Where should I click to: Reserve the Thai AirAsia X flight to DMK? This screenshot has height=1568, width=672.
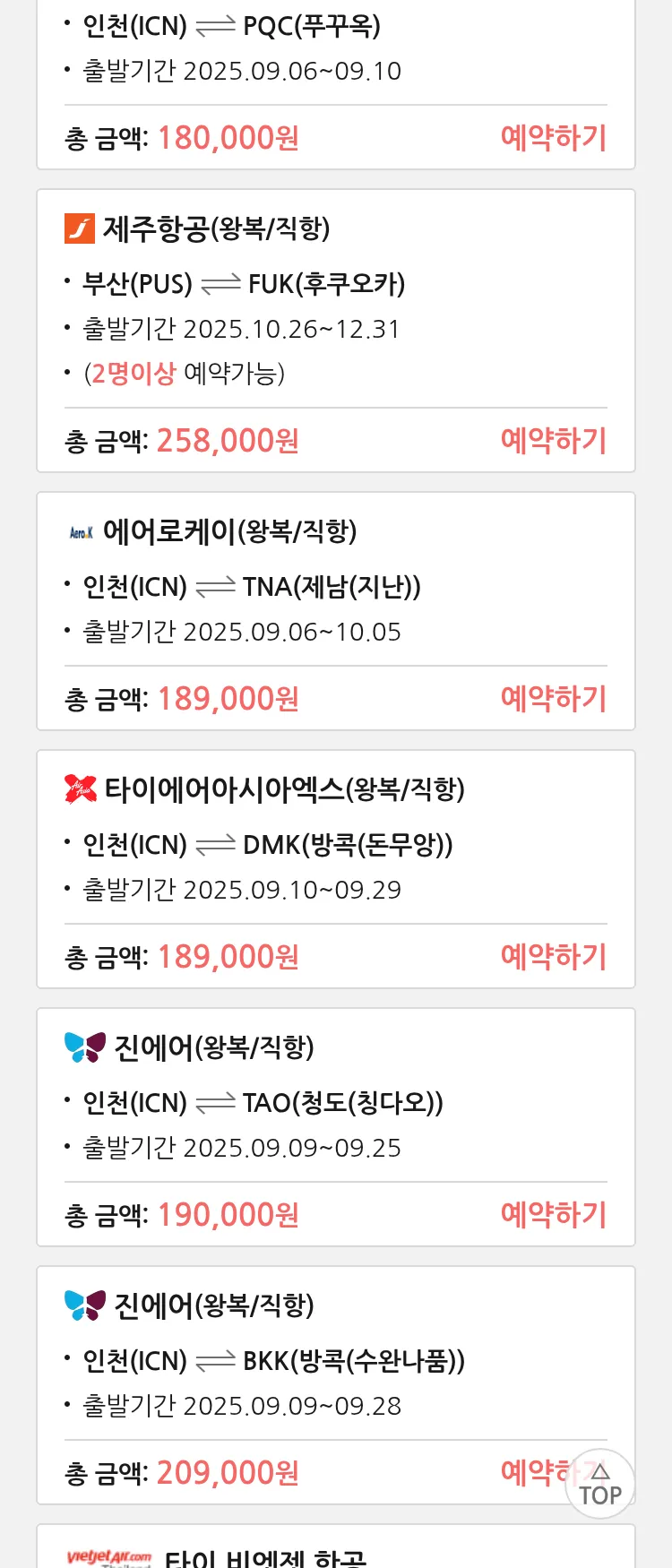tap(553, 956)
